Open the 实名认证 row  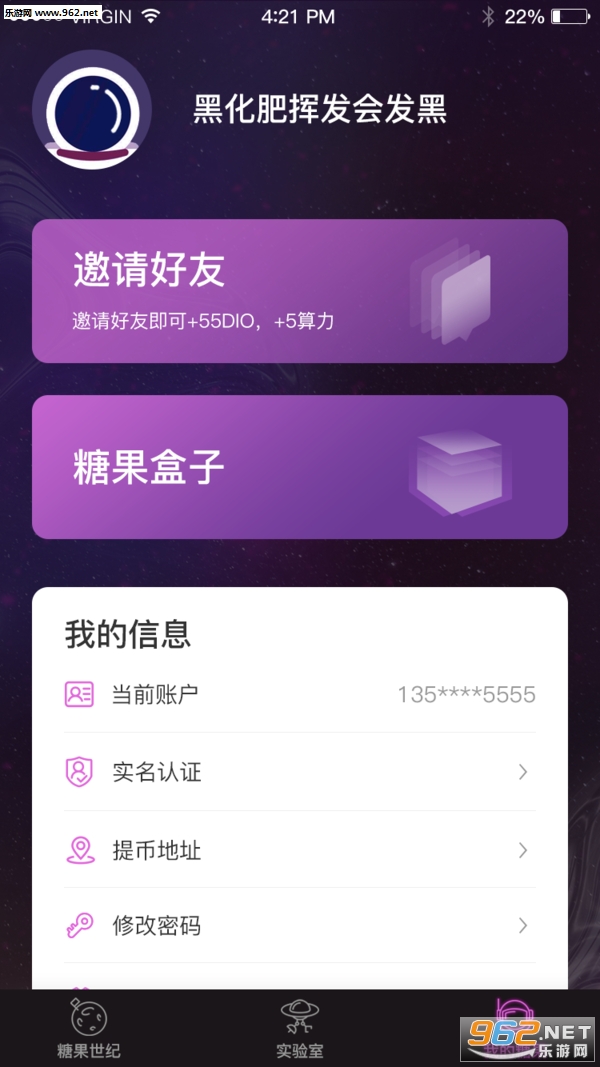[299, 772]
